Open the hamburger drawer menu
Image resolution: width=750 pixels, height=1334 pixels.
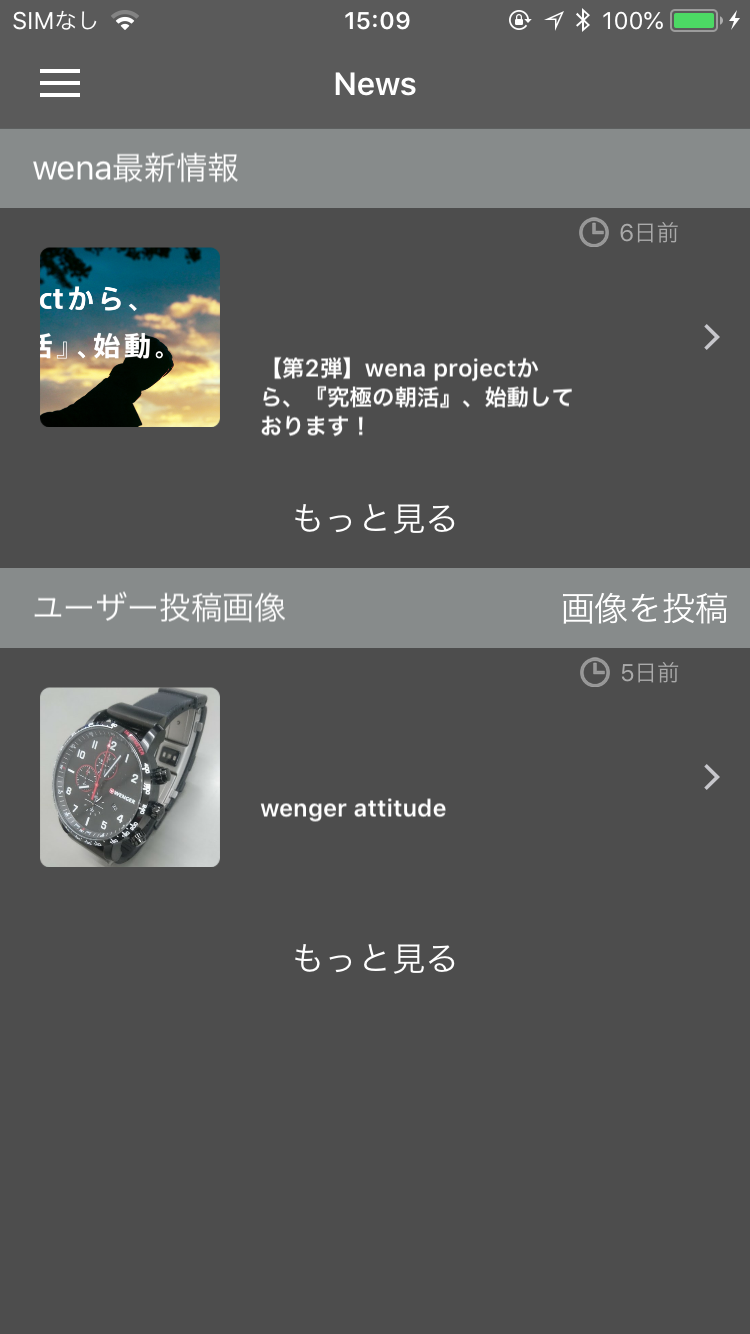[x=60, y=83]
